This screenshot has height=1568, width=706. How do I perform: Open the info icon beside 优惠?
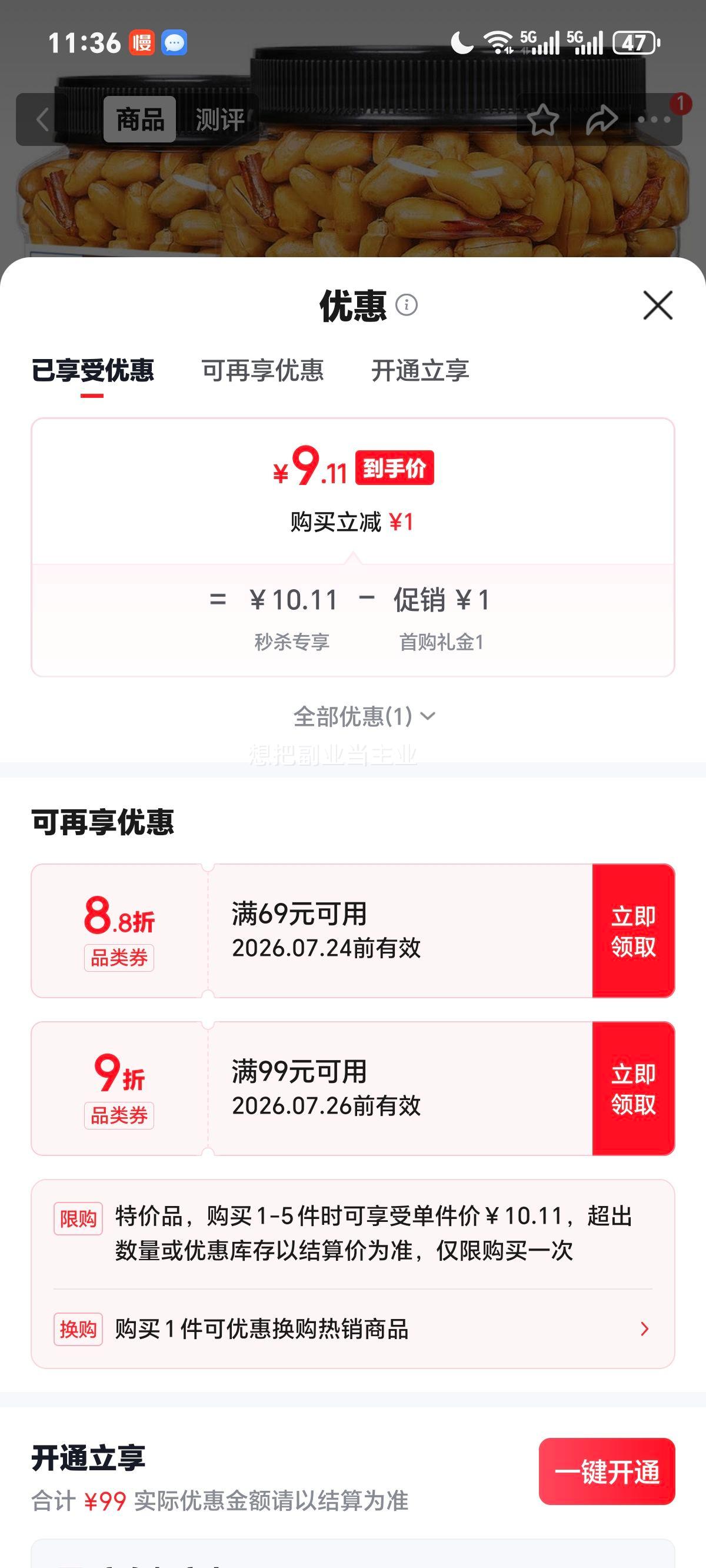click(407, 304)
